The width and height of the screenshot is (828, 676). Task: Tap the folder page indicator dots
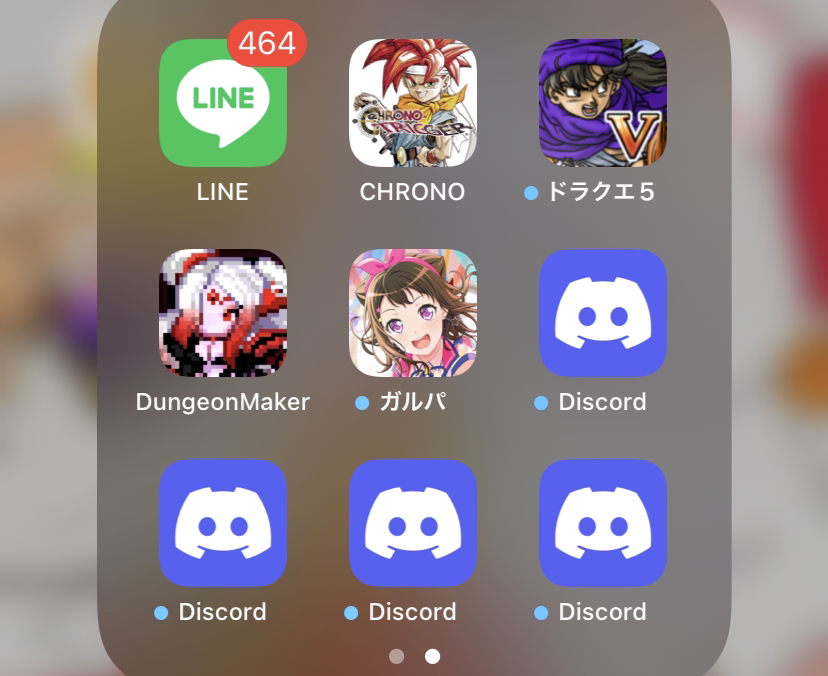pos(414,656)
